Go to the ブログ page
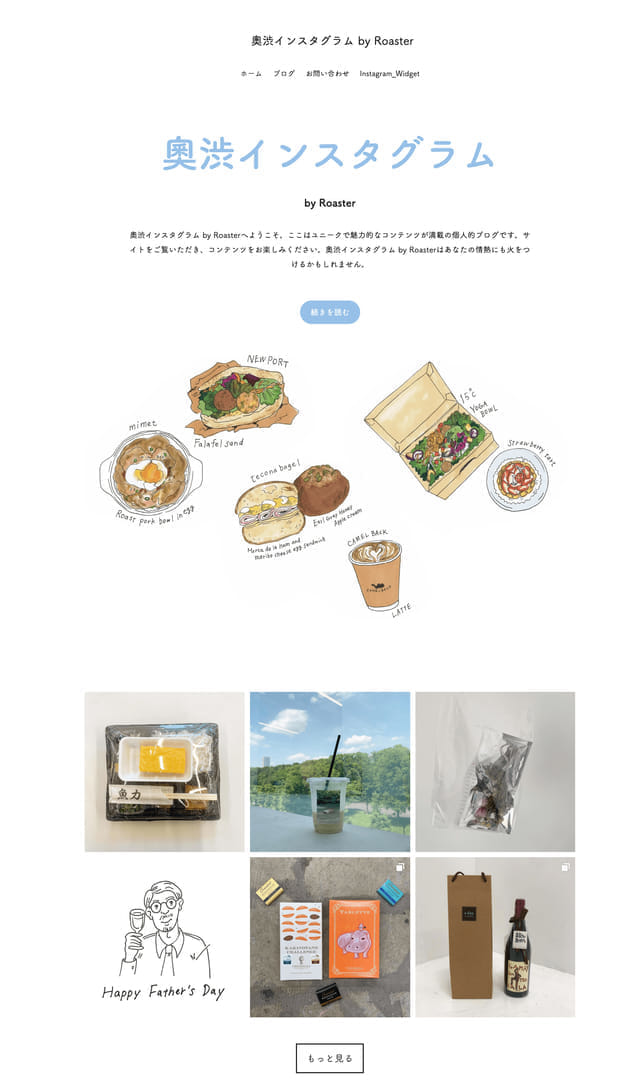The image size is (619, 1080). [284, 74]
